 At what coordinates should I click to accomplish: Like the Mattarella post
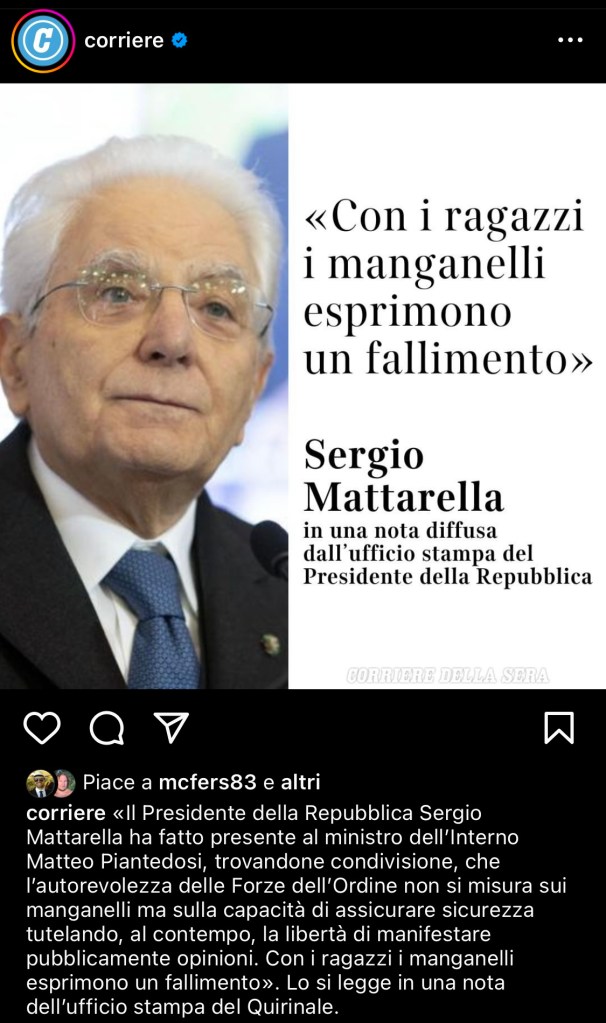pos(42,728)
